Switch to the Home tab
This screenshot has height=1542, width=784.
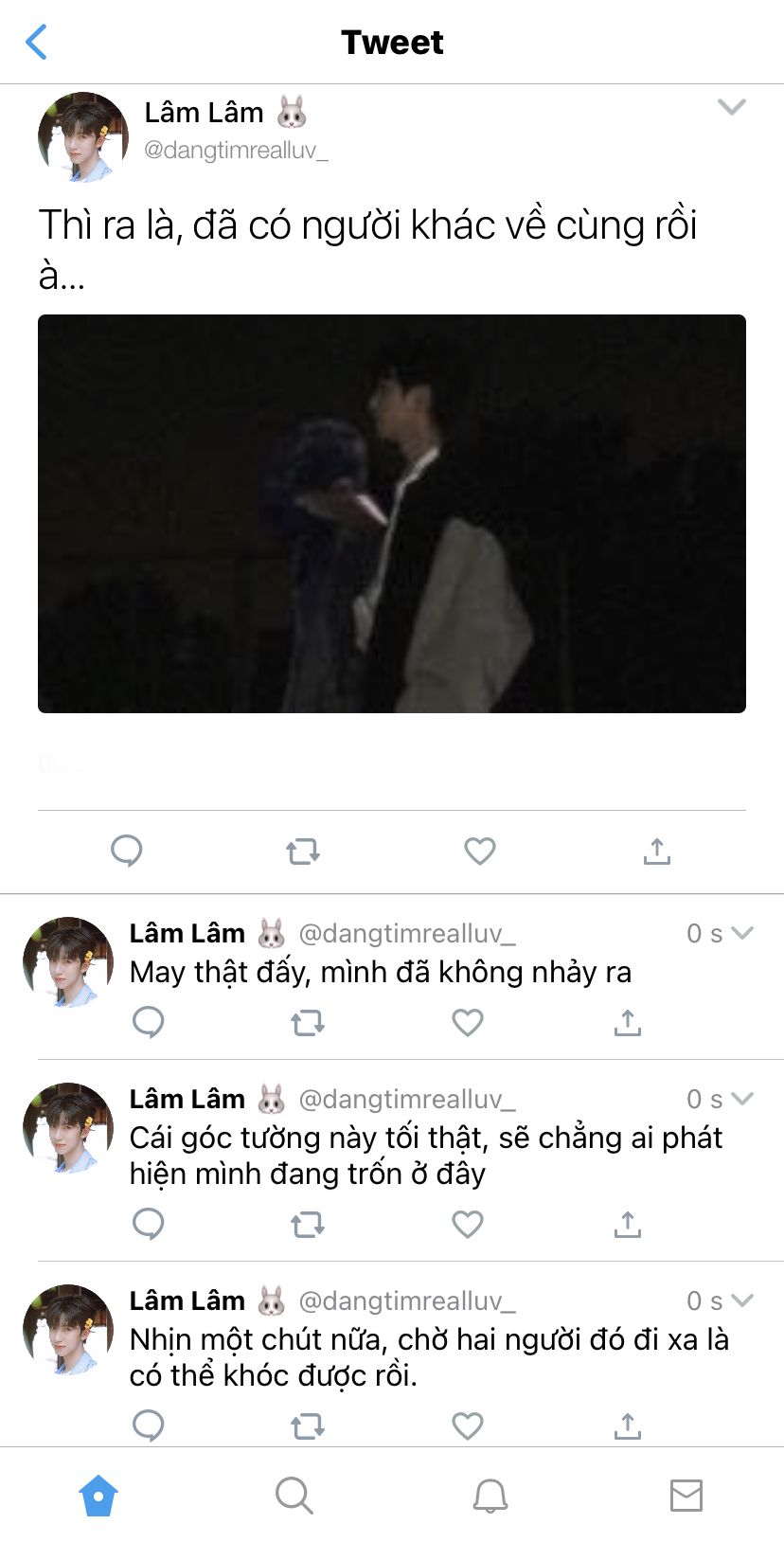pos(98,1496)
